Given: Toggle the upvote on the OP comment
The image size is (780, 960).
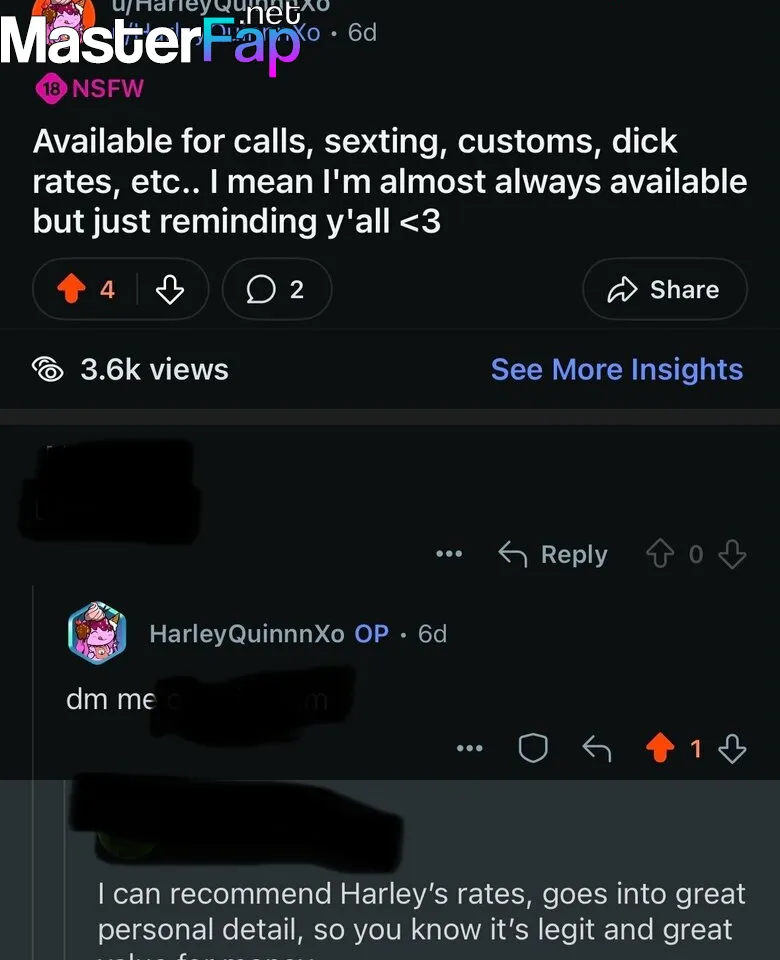Looking at the screenshot, I should pyautogui.click(x=660, y=748).
